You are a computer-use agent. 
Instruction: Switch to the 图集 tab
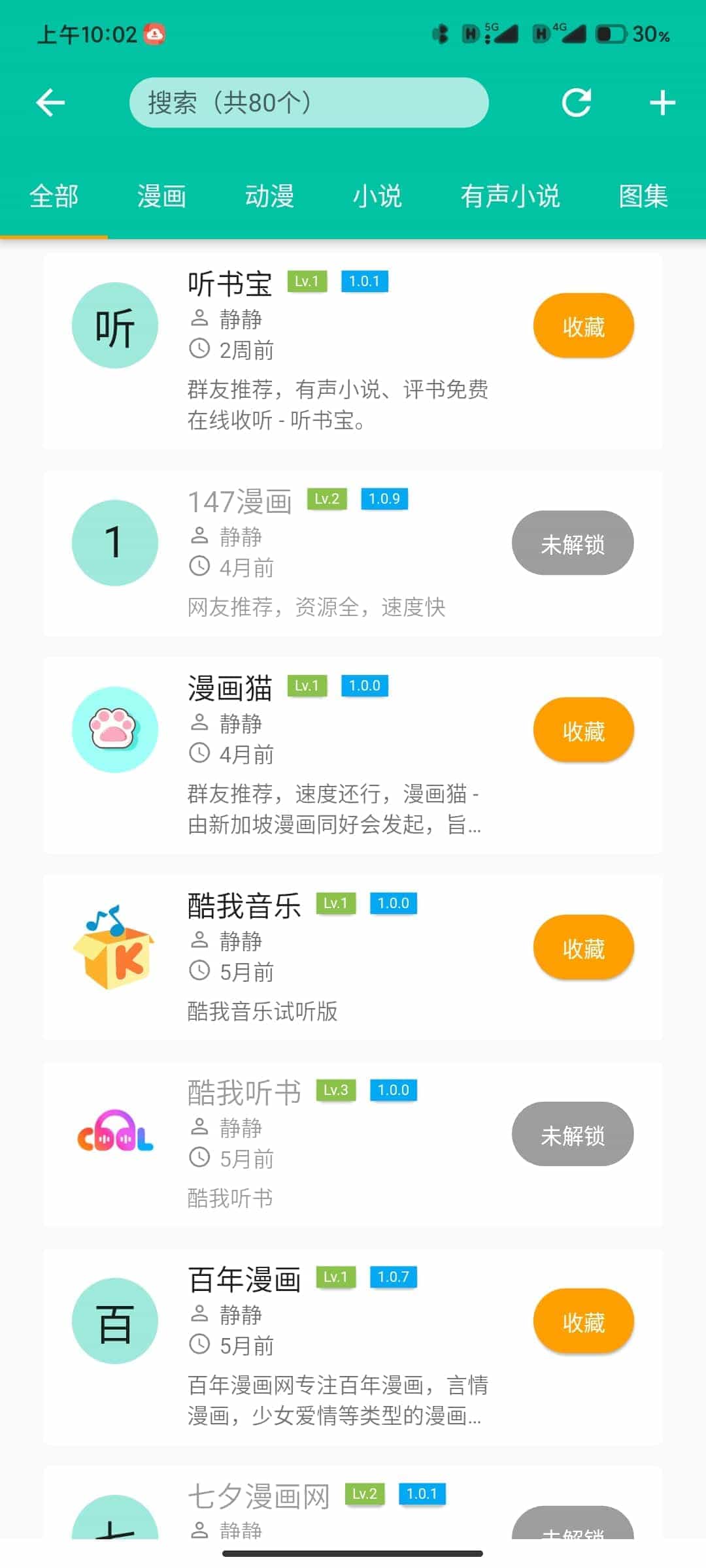pyautogui.click(x=643, y=196)
